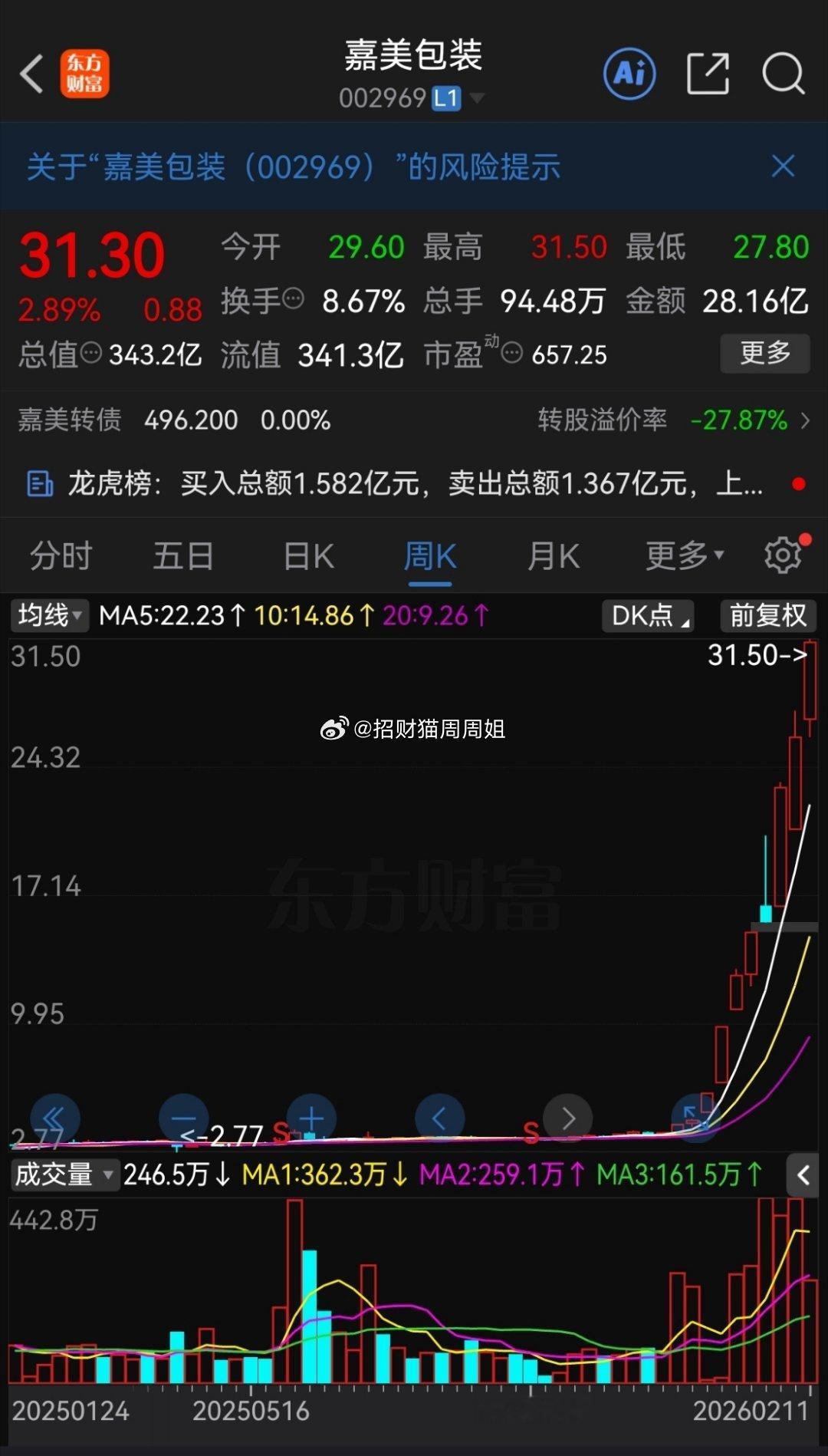This screenshot has height=1456, width=828.
Task: Tap the back arrow to exit stock page
Action: pos(31,74)
